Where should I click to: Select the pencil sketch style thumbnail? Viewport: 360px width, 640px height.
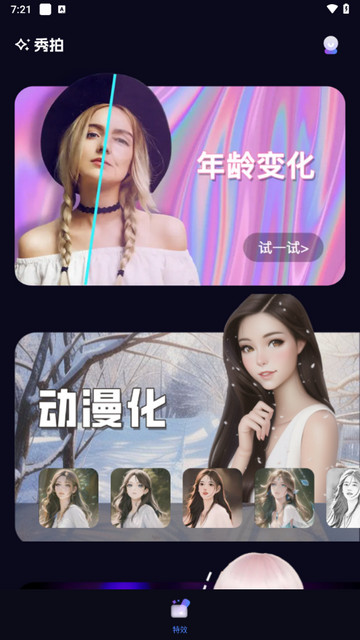[x=343, y=498]
